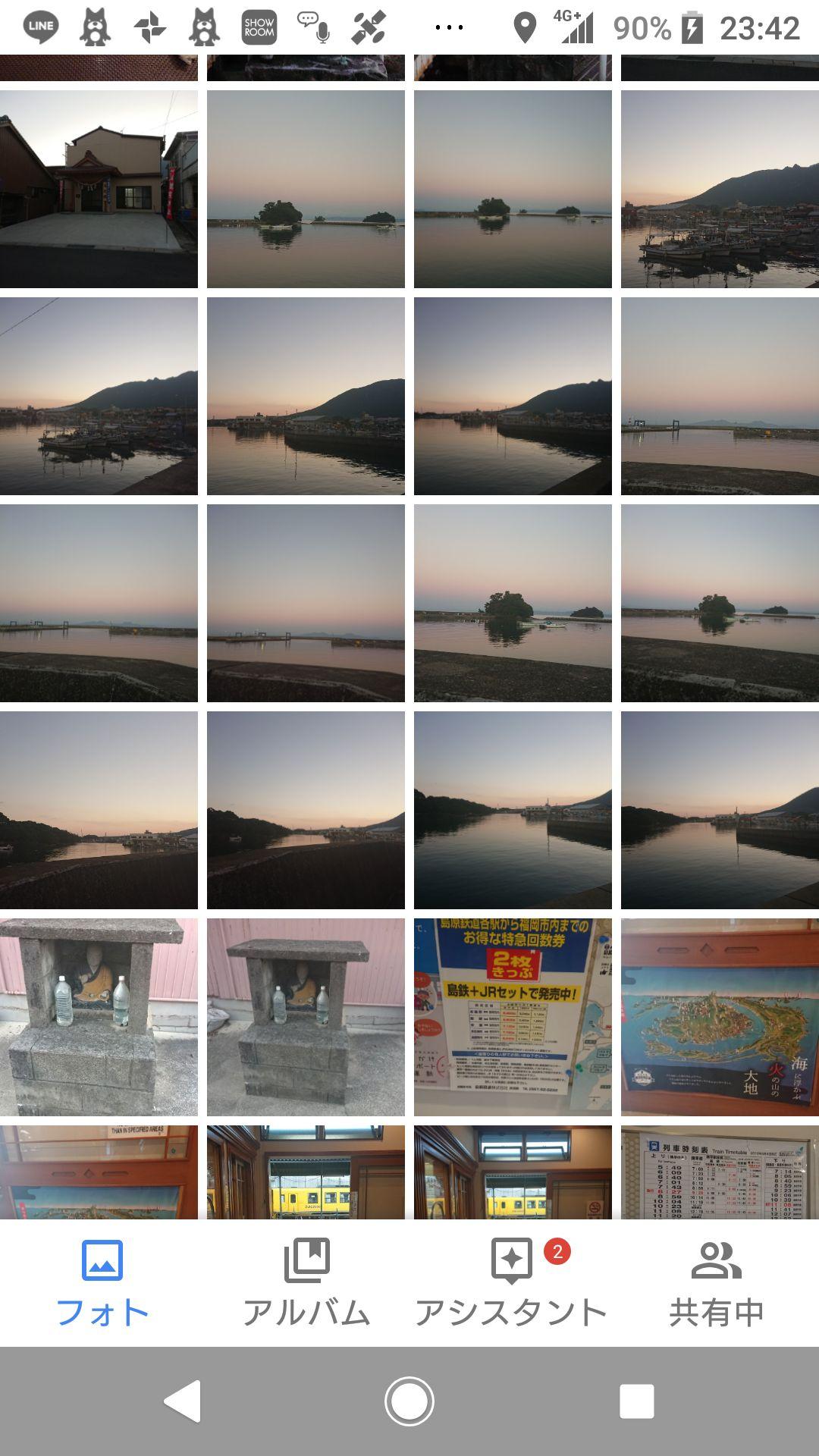
Task: Open the island map poster photo
Action: click(720, 1017)
